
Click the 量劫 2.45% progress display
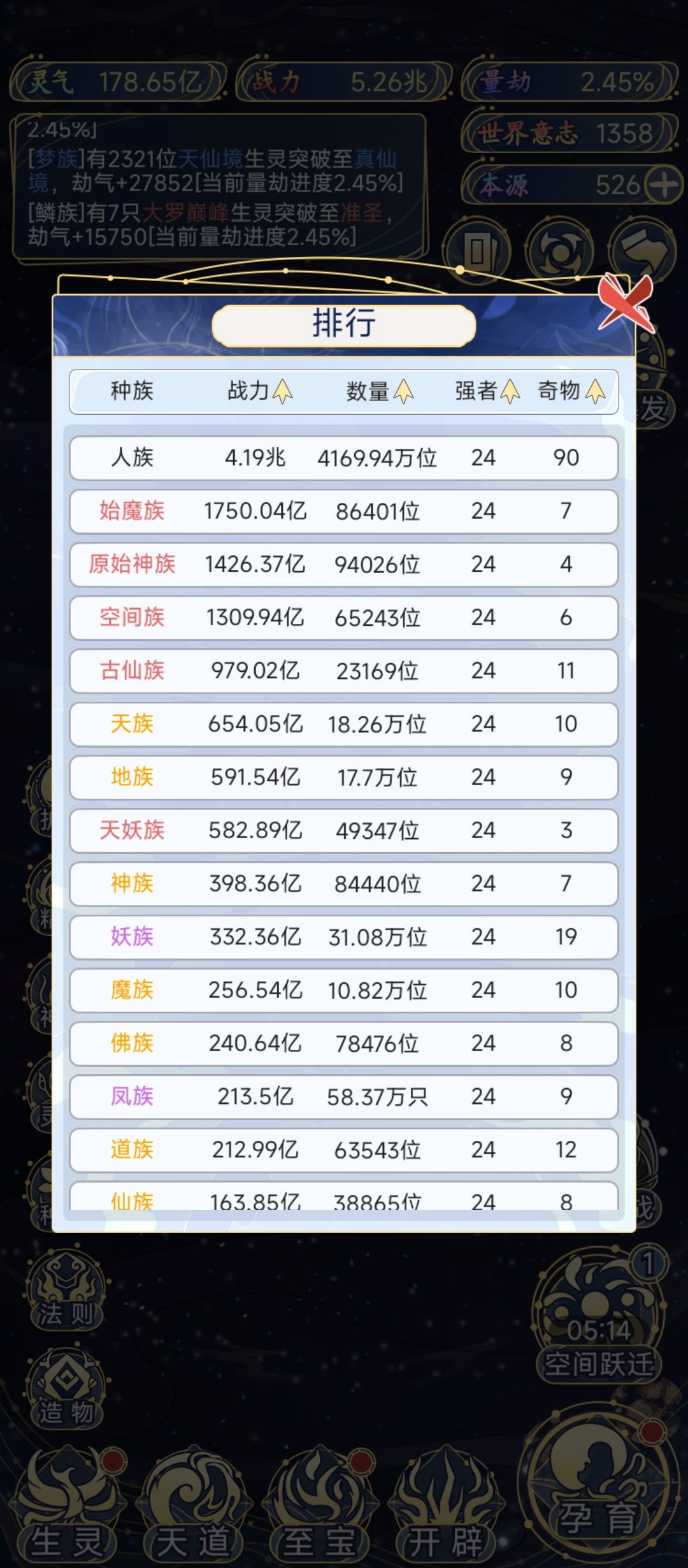566,82
